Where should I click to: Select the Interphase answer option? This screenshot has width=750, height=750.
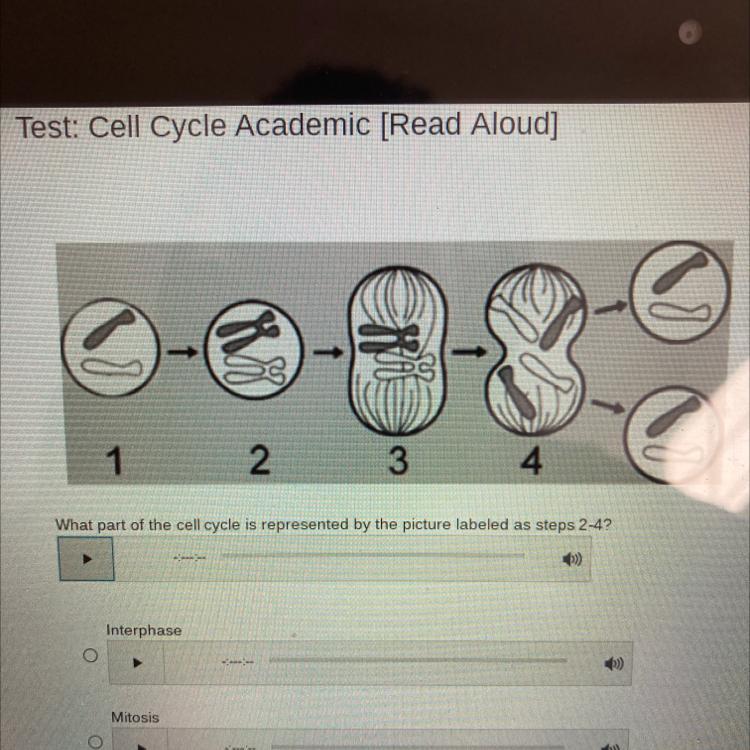pos(90,656)
